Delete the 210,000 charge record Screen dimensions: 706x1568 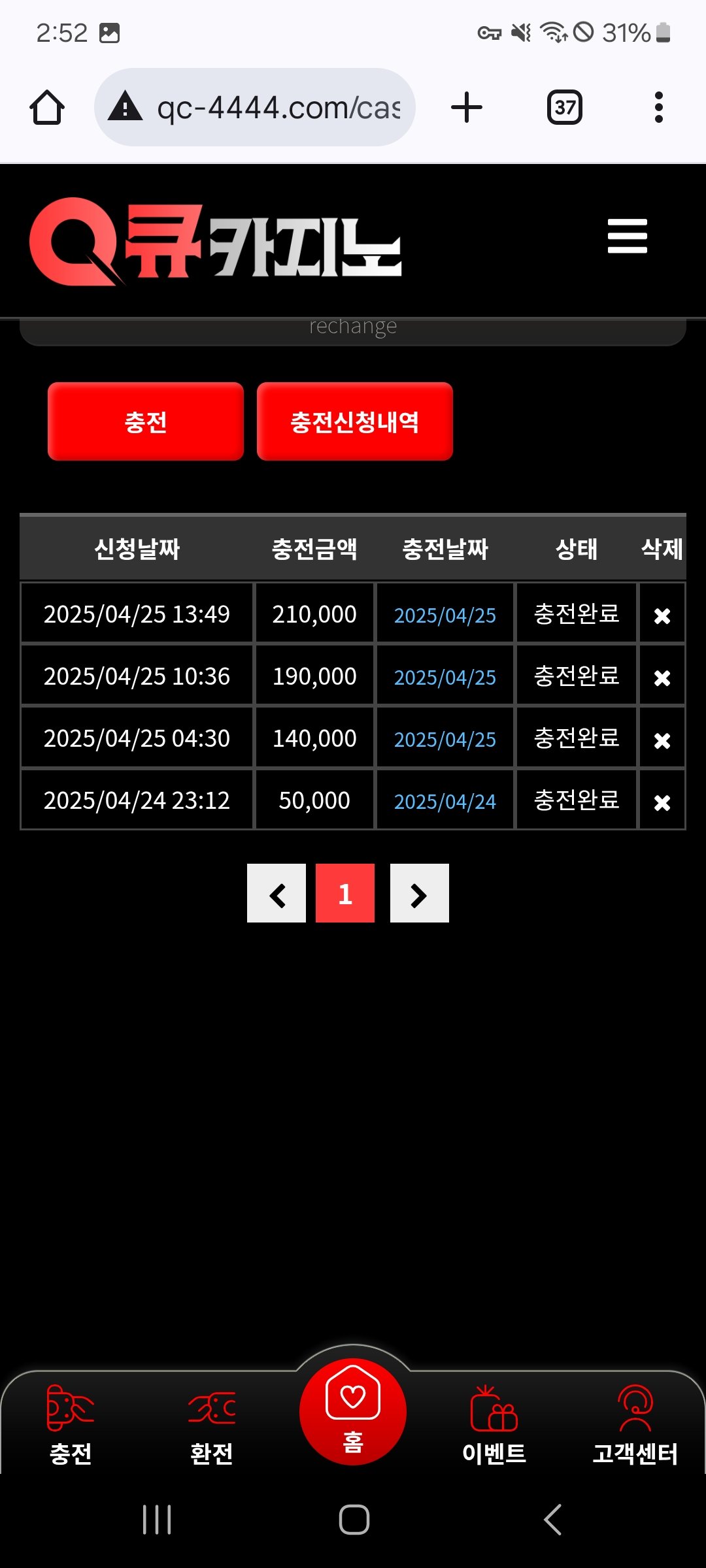pos(662,615)
